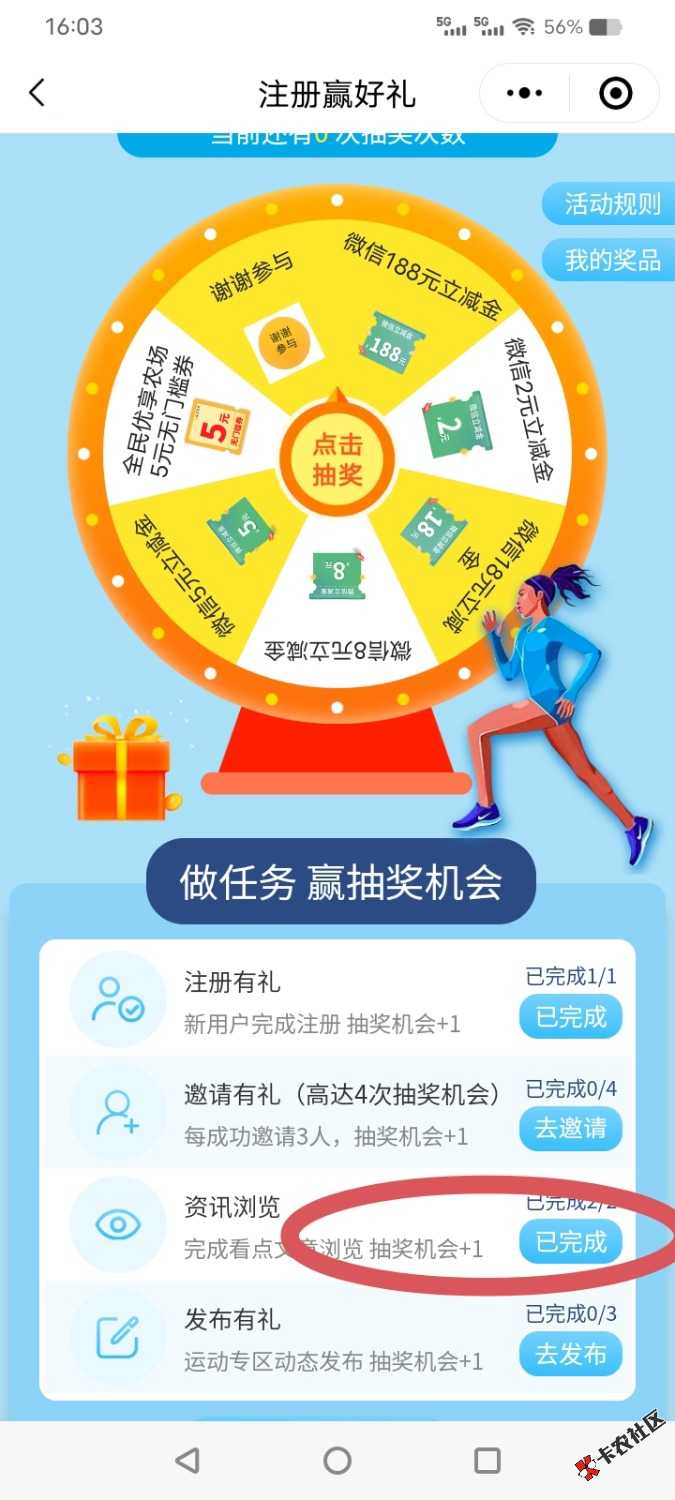Tap 已完成 button for 资讯浏览
This screenshot has width=675, height=1500.
click(x=570, y=1243)
